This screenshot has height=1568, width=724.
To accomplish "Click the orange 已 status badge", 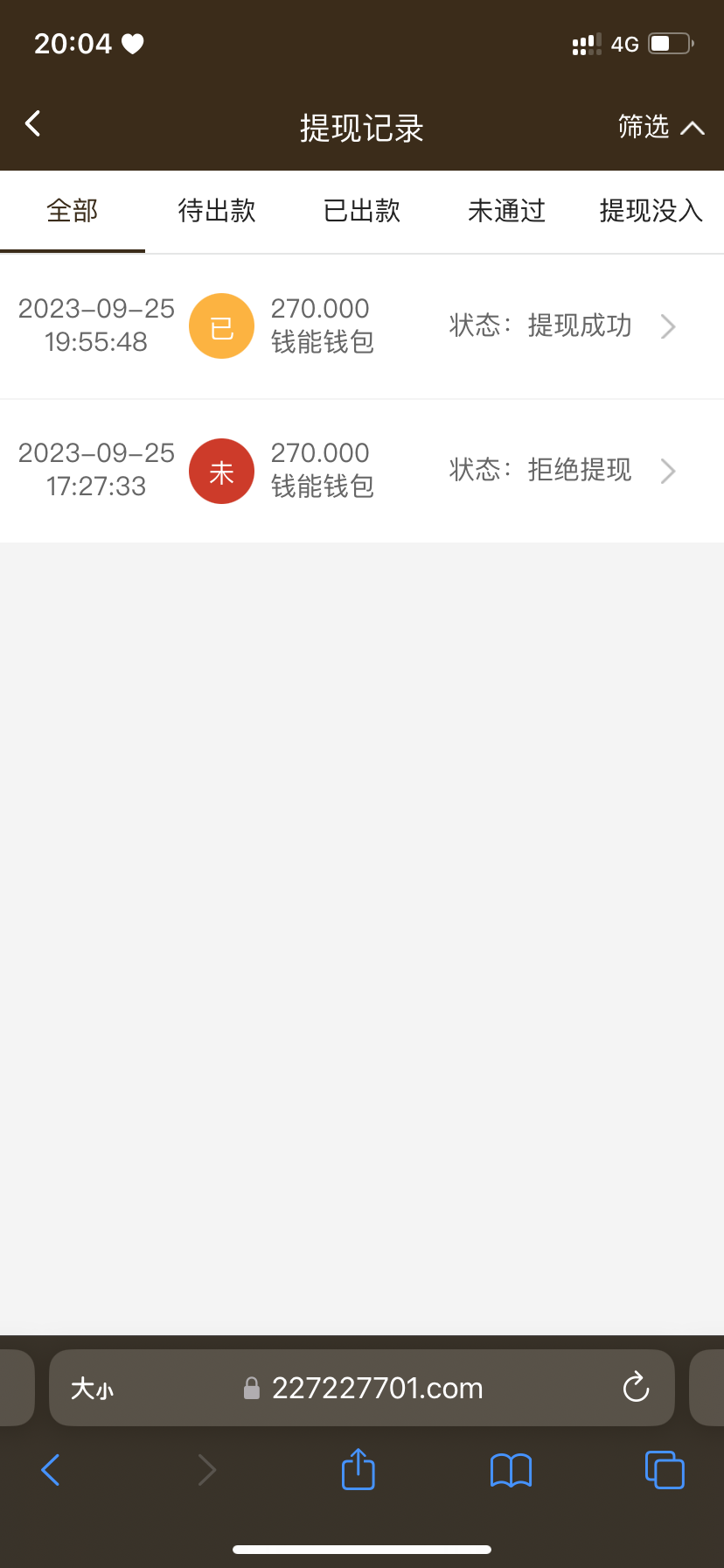I will point(220,325).
